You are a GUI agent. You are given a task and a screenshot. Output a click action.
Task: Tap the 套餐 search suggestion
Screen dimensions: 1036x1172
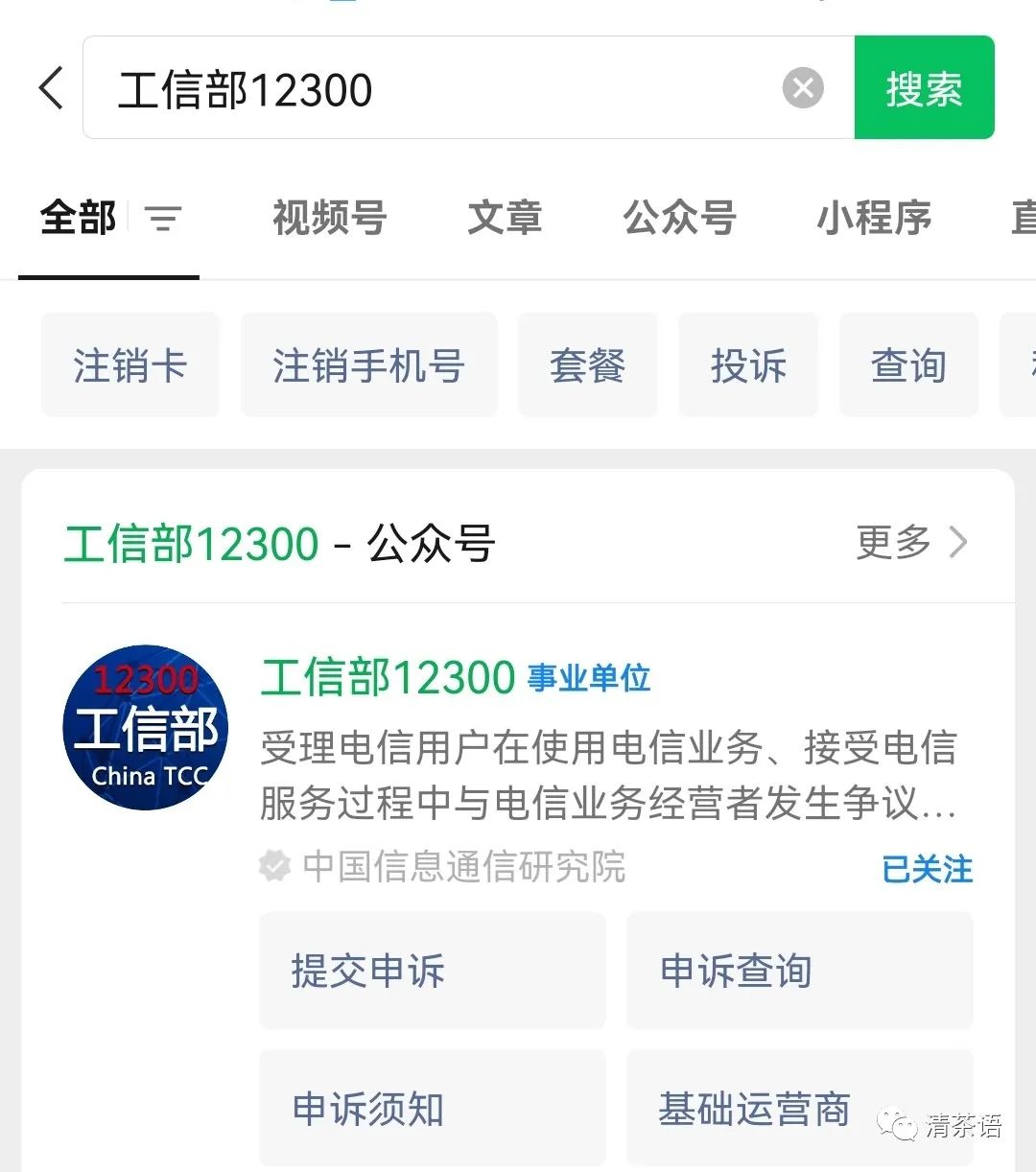coord(588,365)
